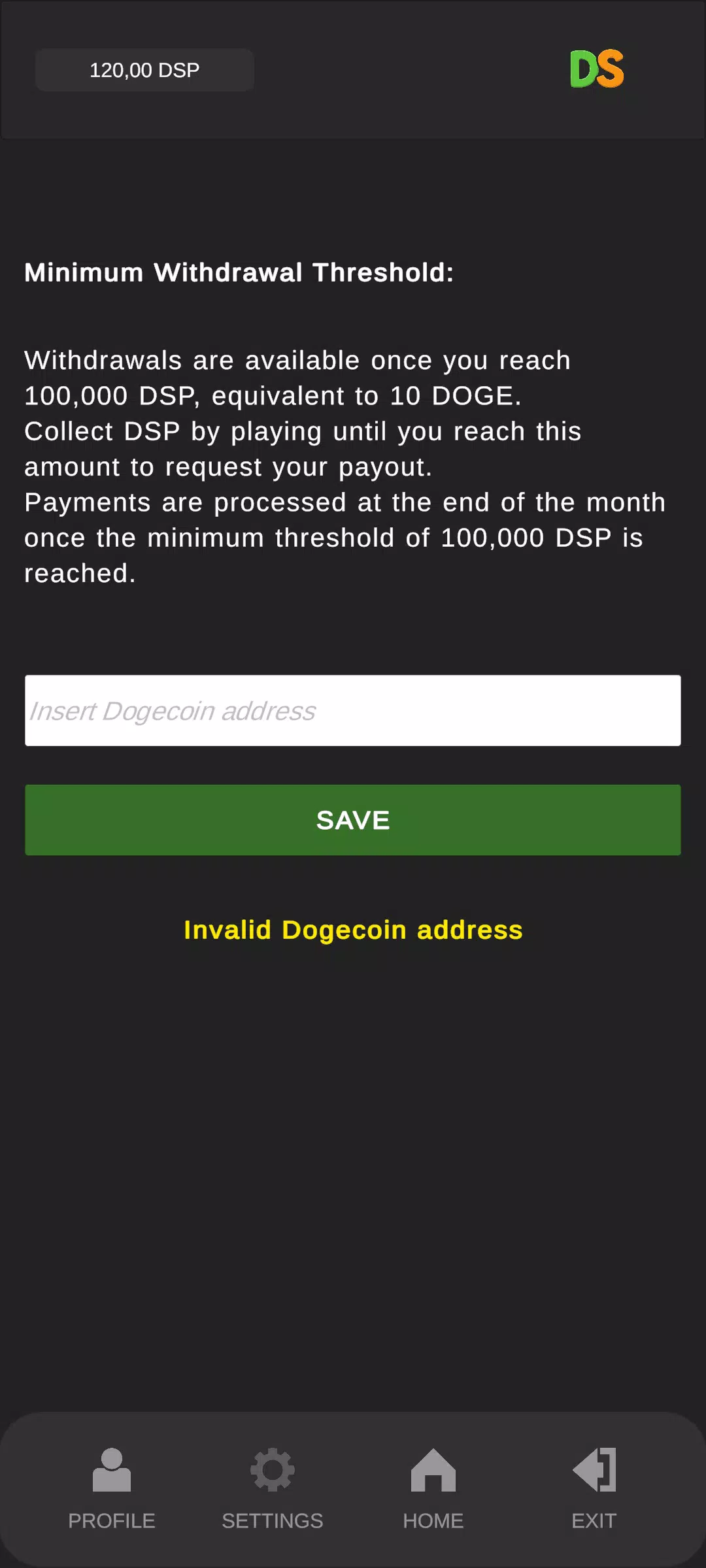Choose EXIT from the bottom menu
The height and width of the screenshot is (1568, 706).
(594, 1520)
